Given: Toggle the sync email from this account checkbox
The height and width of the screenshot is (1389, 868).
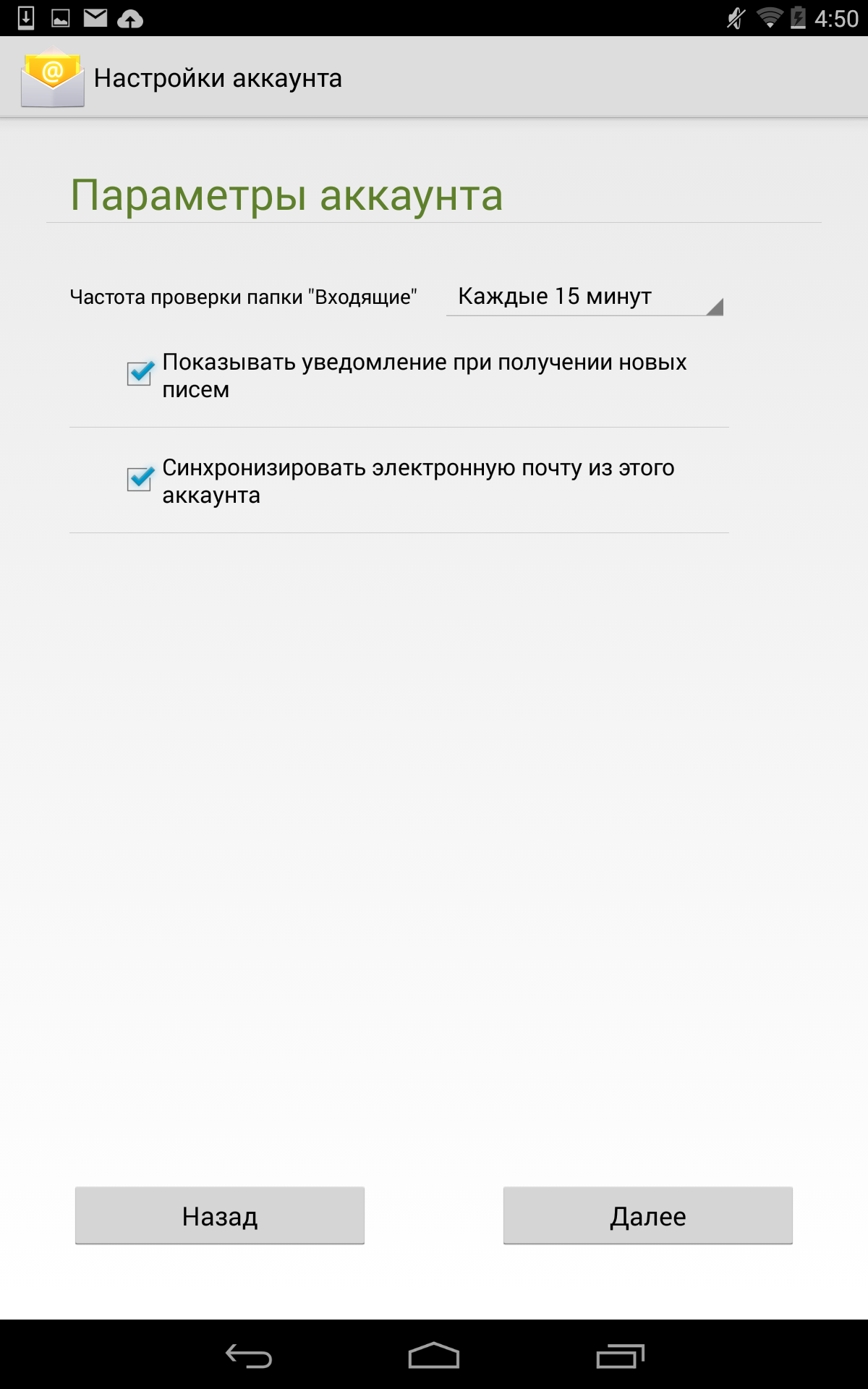Looking at the screenshot, I should pos(140,480).
